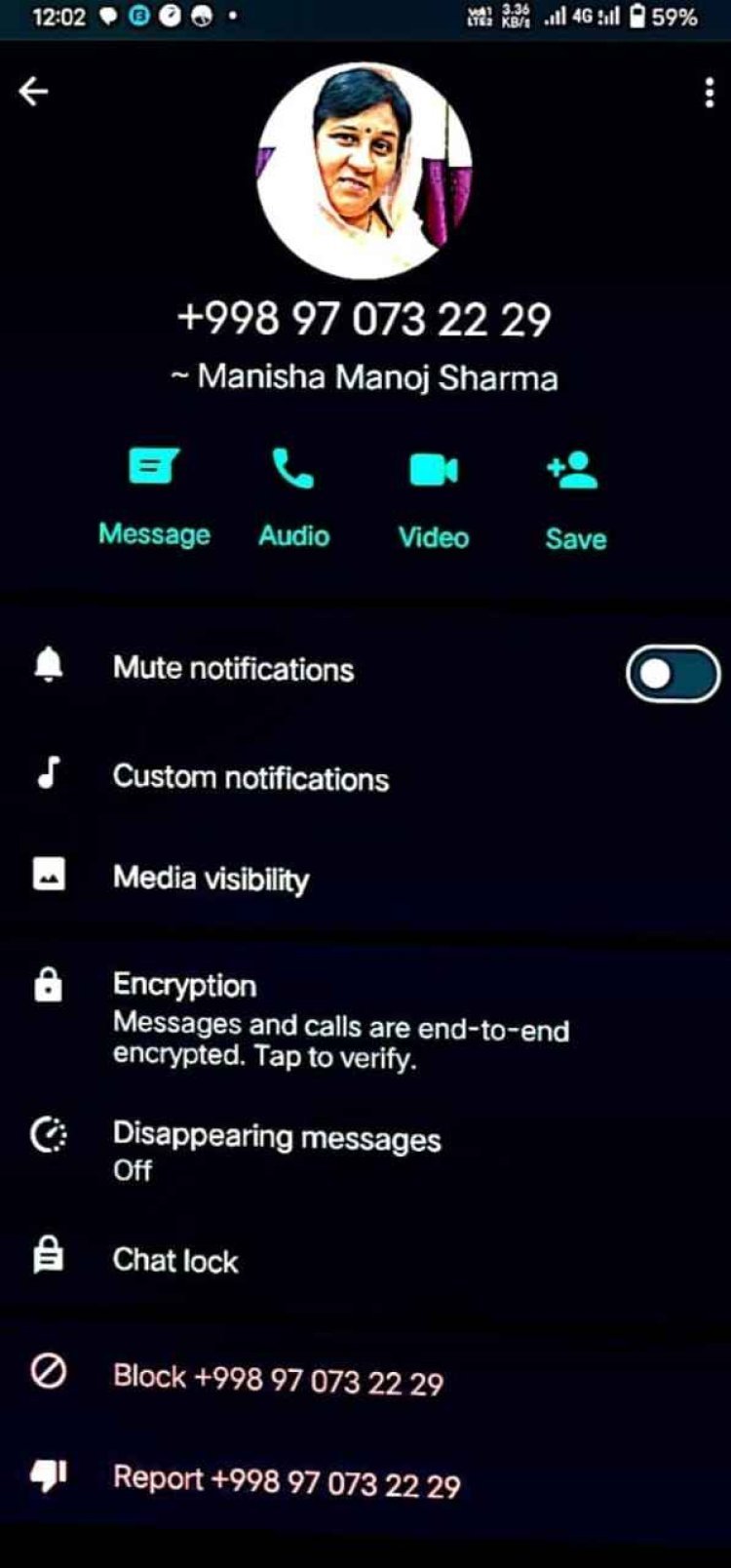The width and height of the screenshot is (731, 1568).
Task: Start a Video call
Action: coord(434,497)
